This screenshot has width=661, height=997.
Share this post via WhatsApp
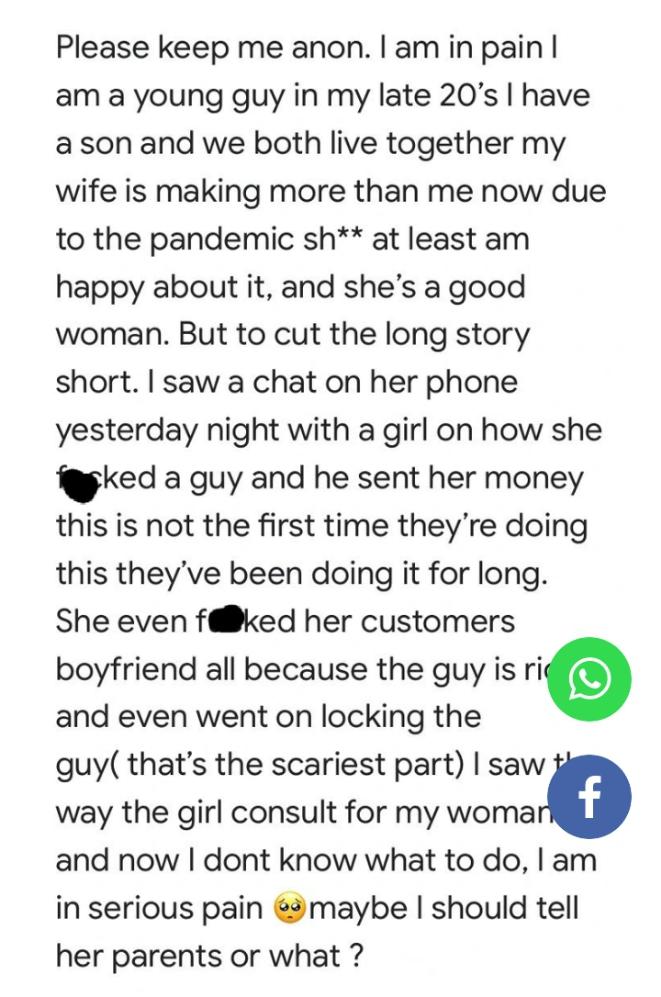click(x=590, y=680)
